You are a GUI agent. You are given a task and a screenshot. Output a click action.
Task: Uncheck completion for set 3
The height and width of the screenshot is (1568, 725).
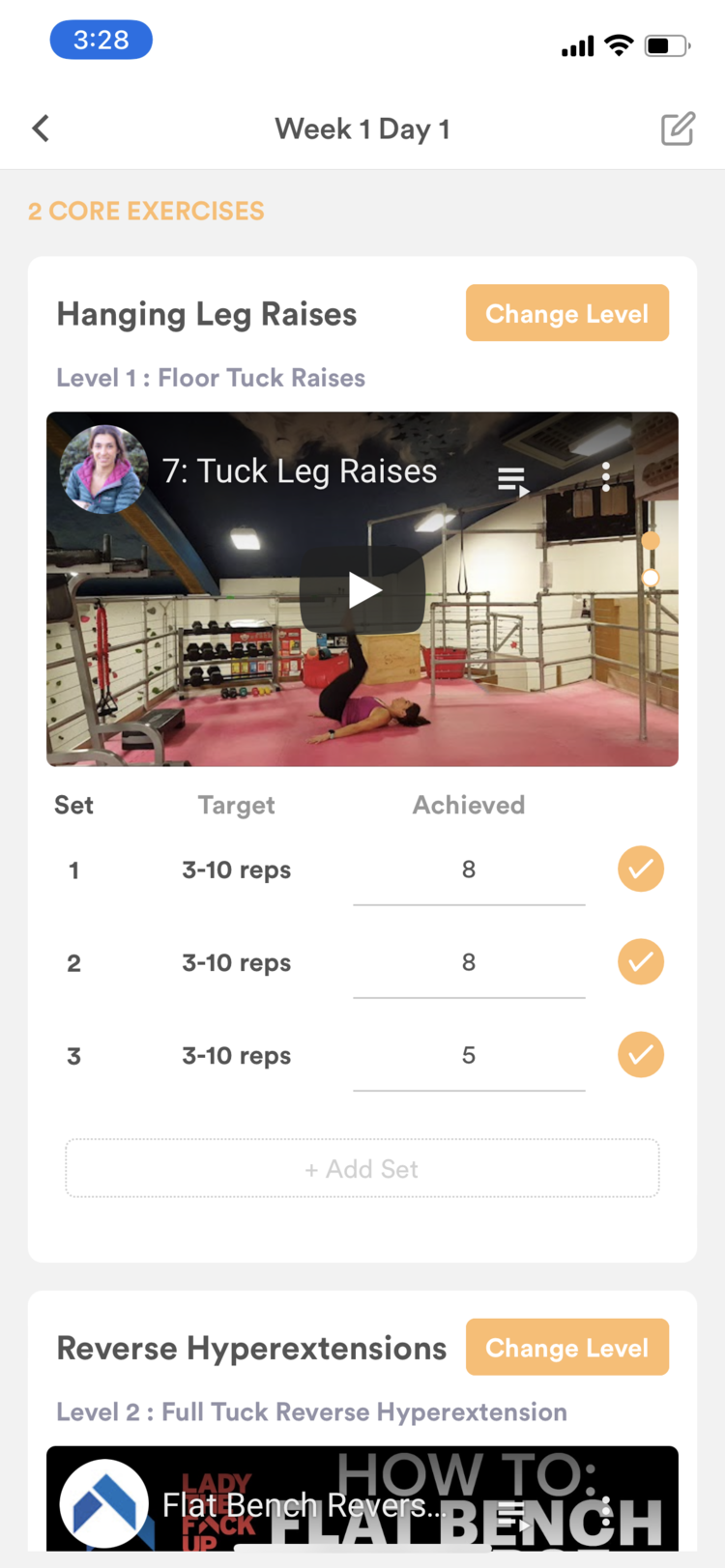pos(640,1054)
